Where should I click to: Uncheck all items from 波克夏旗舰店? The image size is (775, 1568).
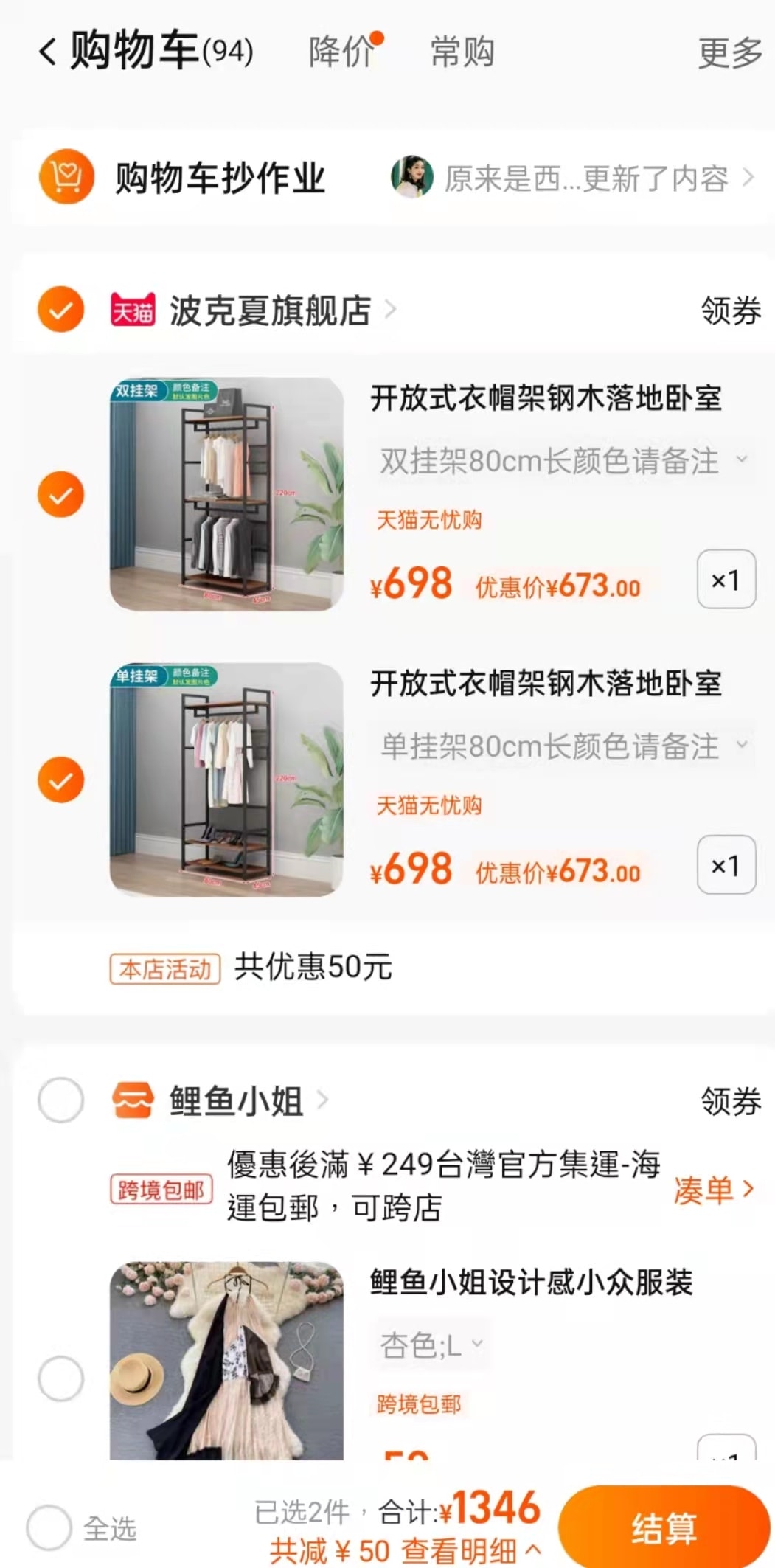click(x=60, y=310)
